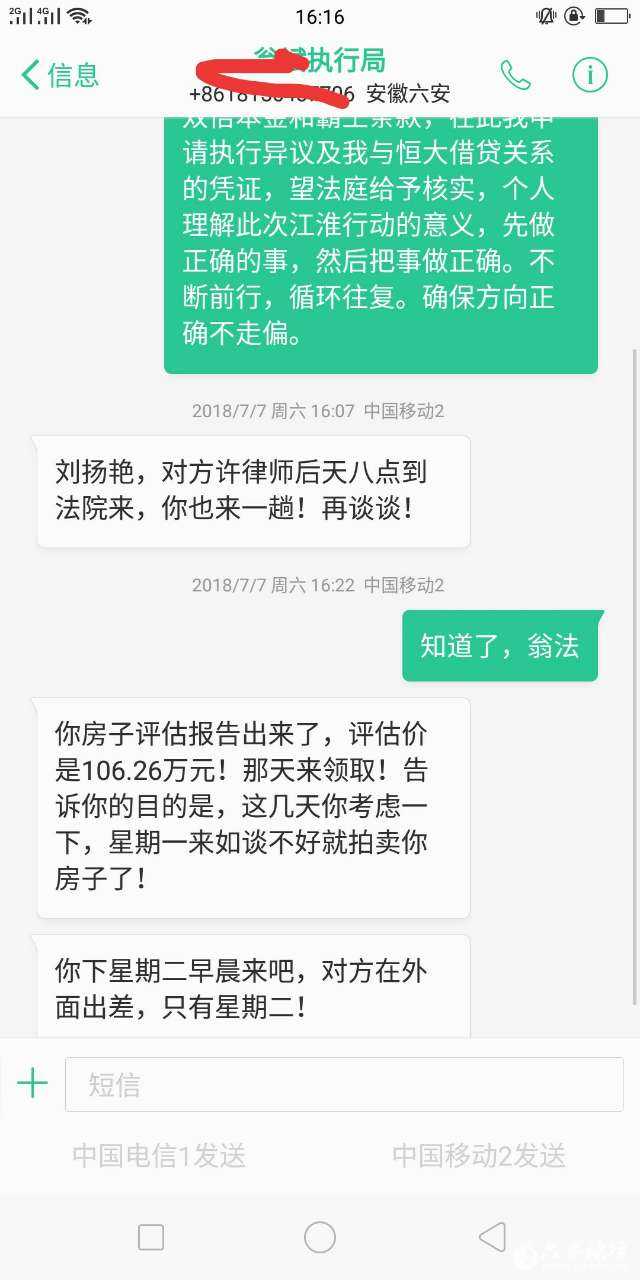Open contact info details icon
Image resolution: width=640 pixels, height=1280 pixels.
pos(590,75)
